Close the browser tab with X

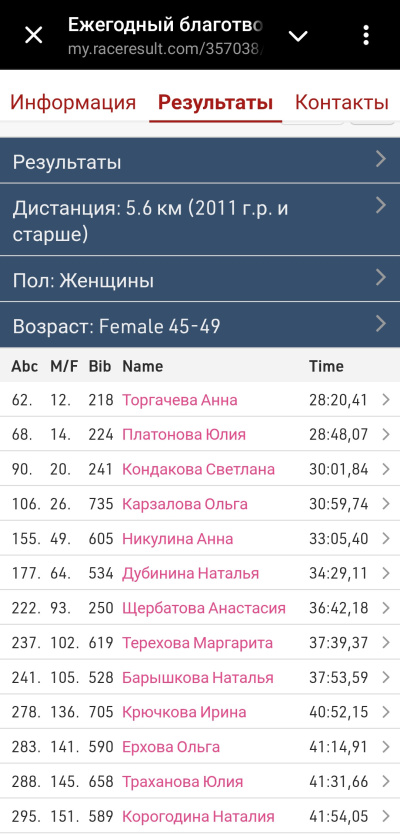click(34, 36)
